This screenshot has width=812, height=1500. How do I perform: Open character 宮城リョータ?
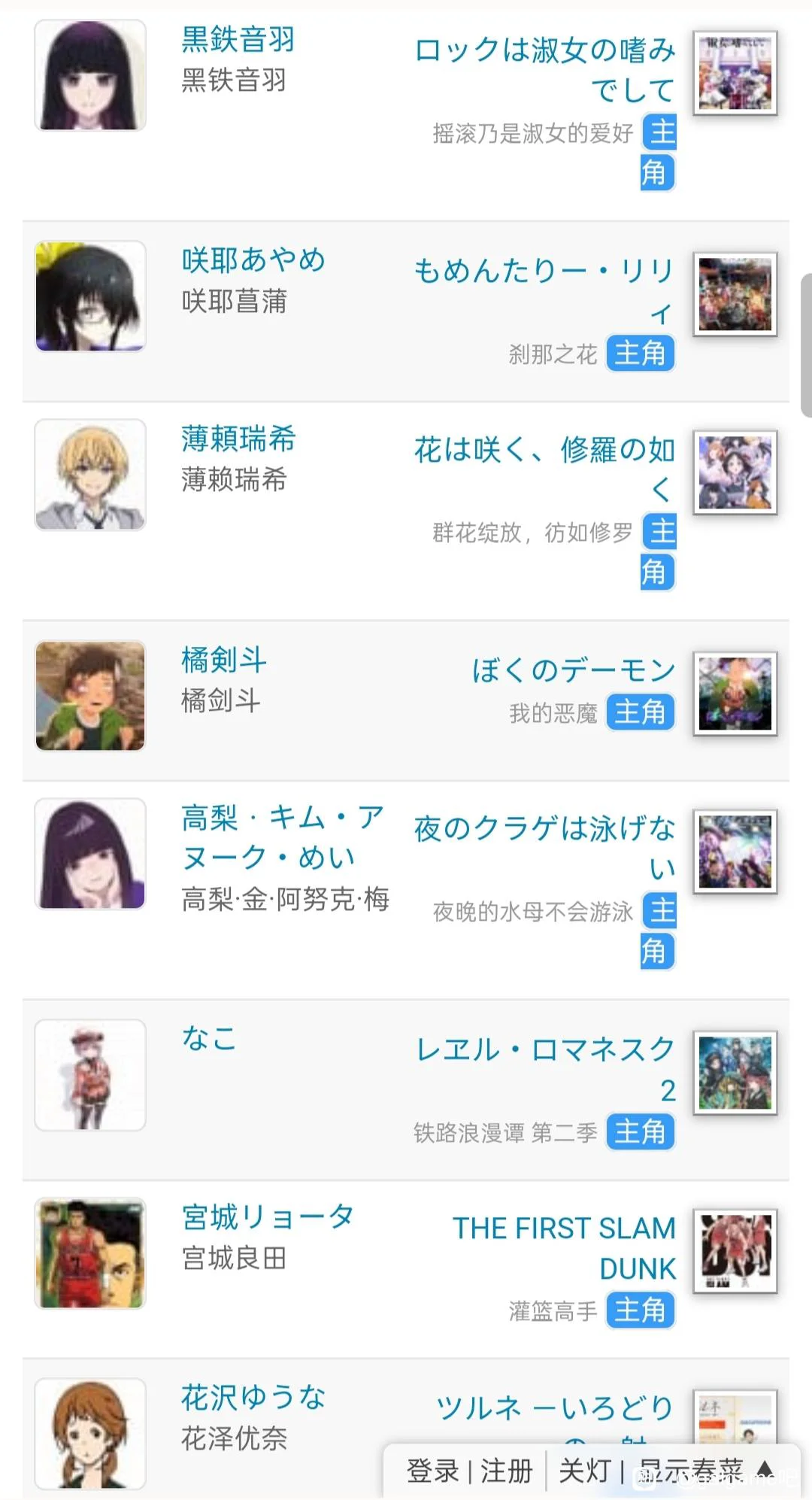pos(267,1216)
